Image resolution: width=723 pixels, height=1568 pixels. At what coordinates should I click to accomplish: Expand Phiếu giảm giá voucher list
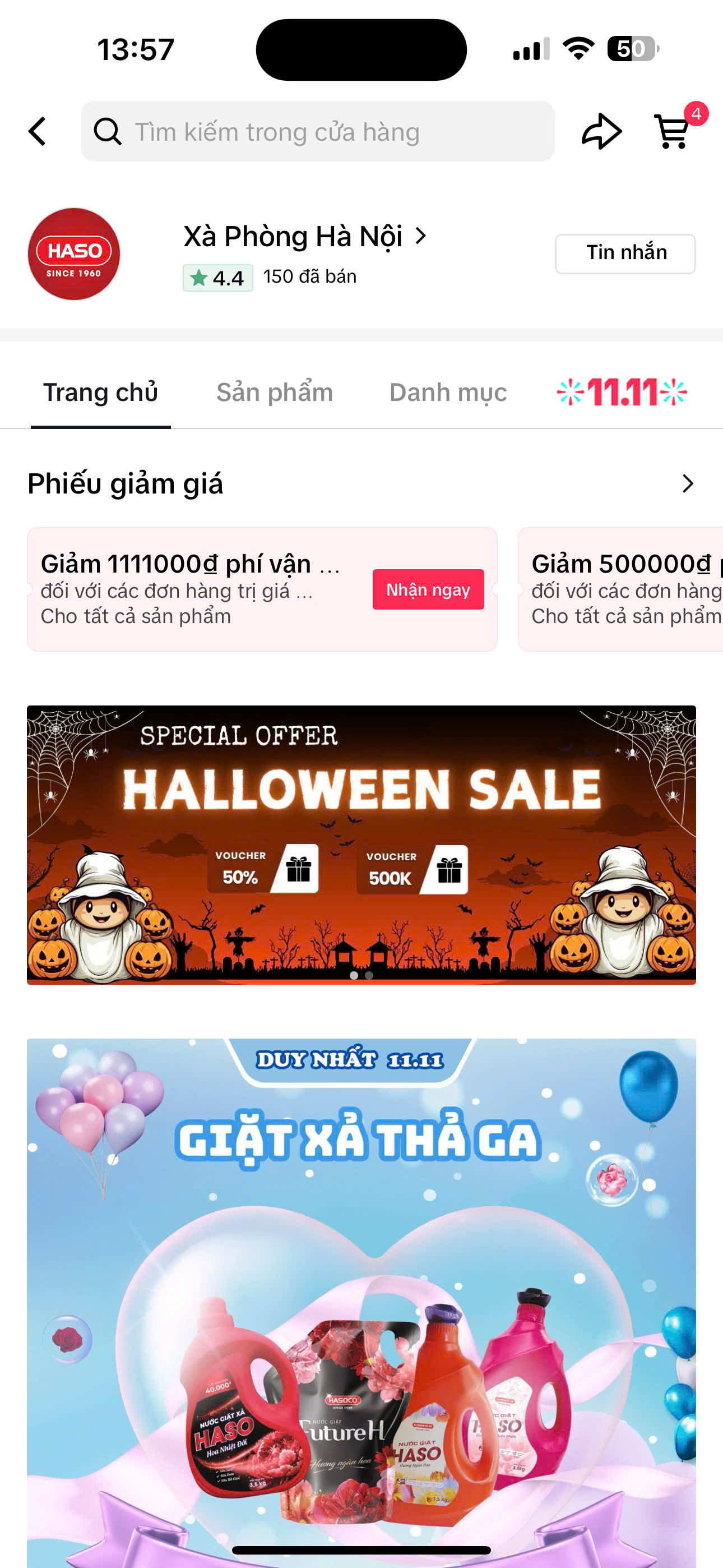pos(688,484)
